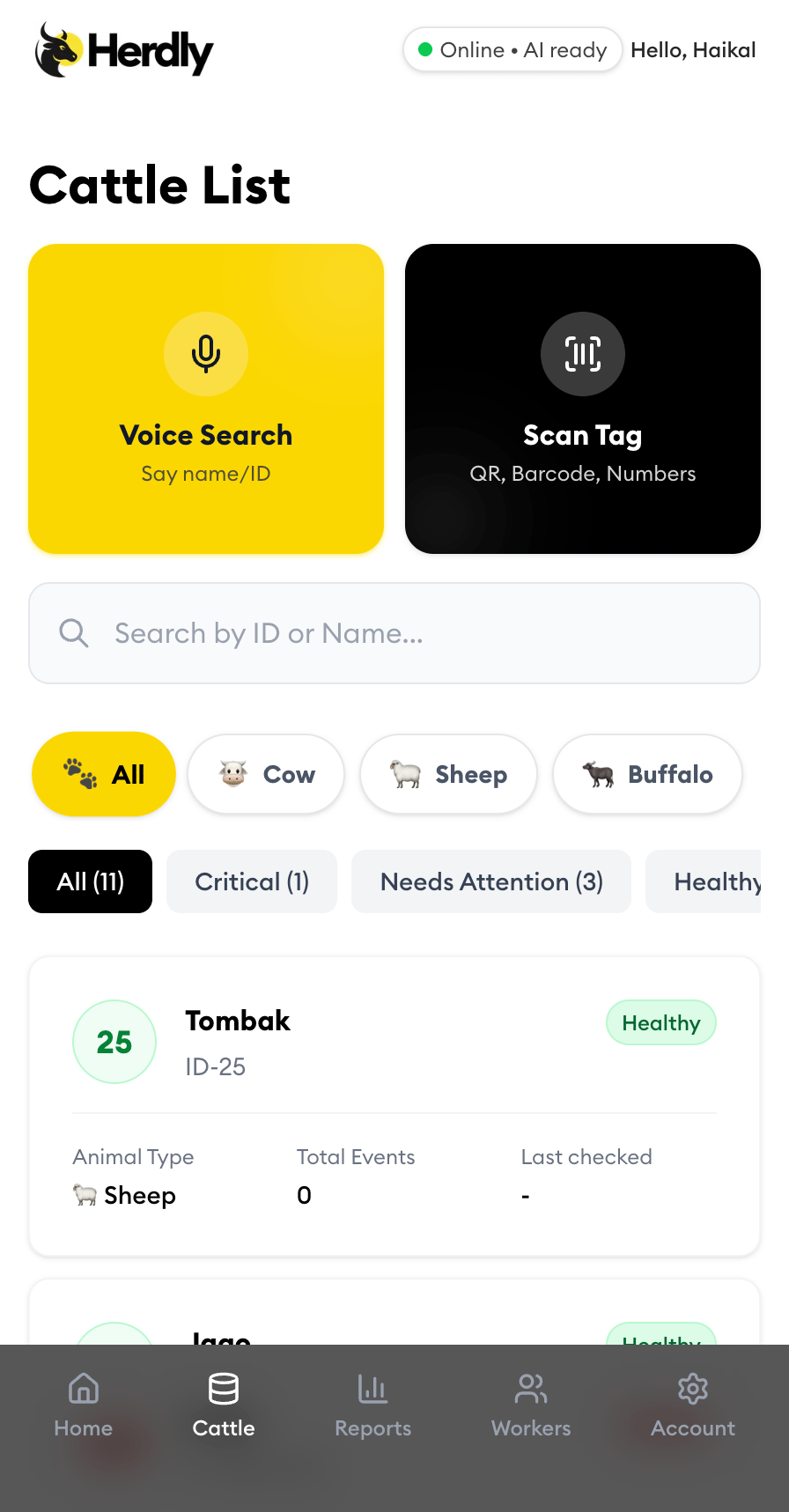789x1512 pixels.
Task: Open the Account tab
Action: click(x=692, y=1405)
